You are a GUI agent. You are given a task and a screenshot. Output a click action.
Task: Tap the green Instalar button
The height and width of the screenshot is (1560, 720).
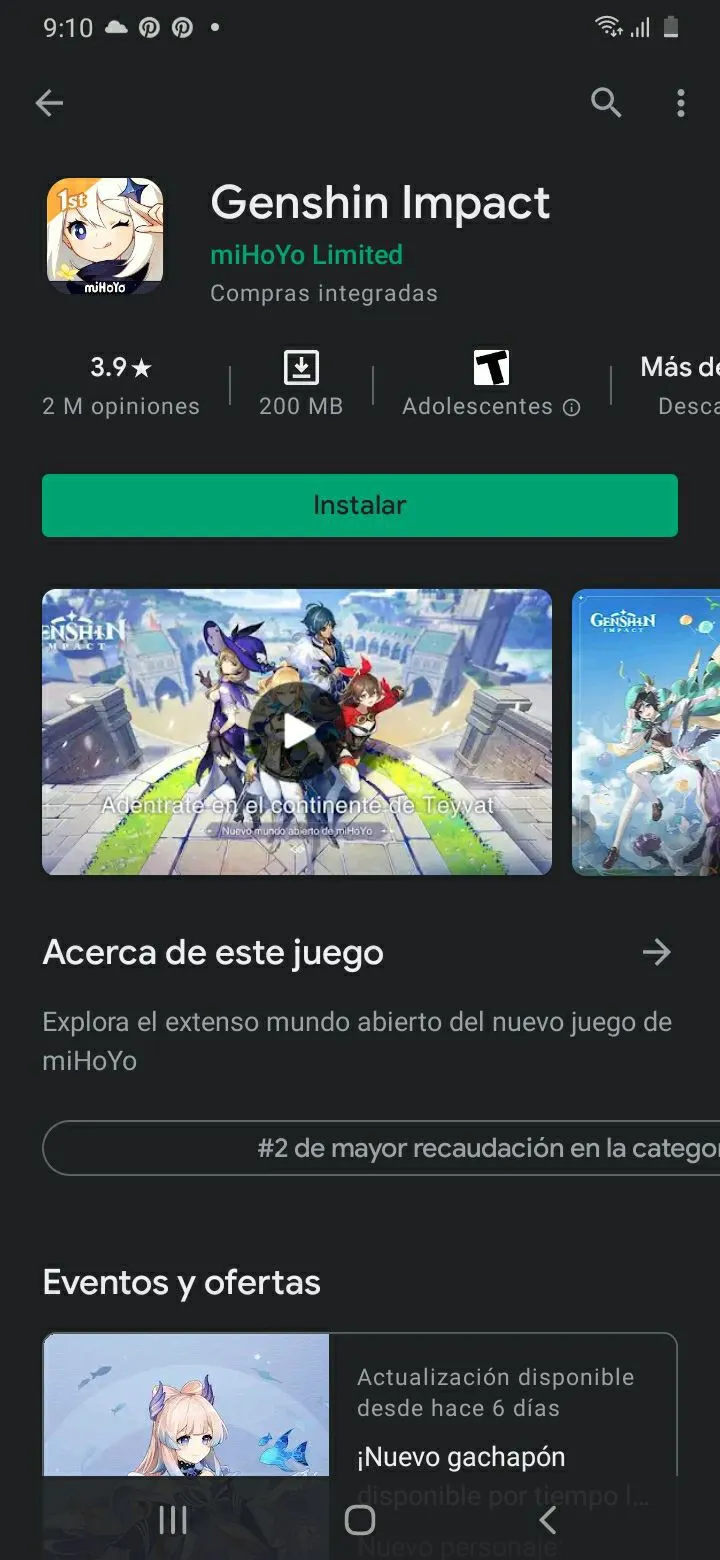coord(360,505)
